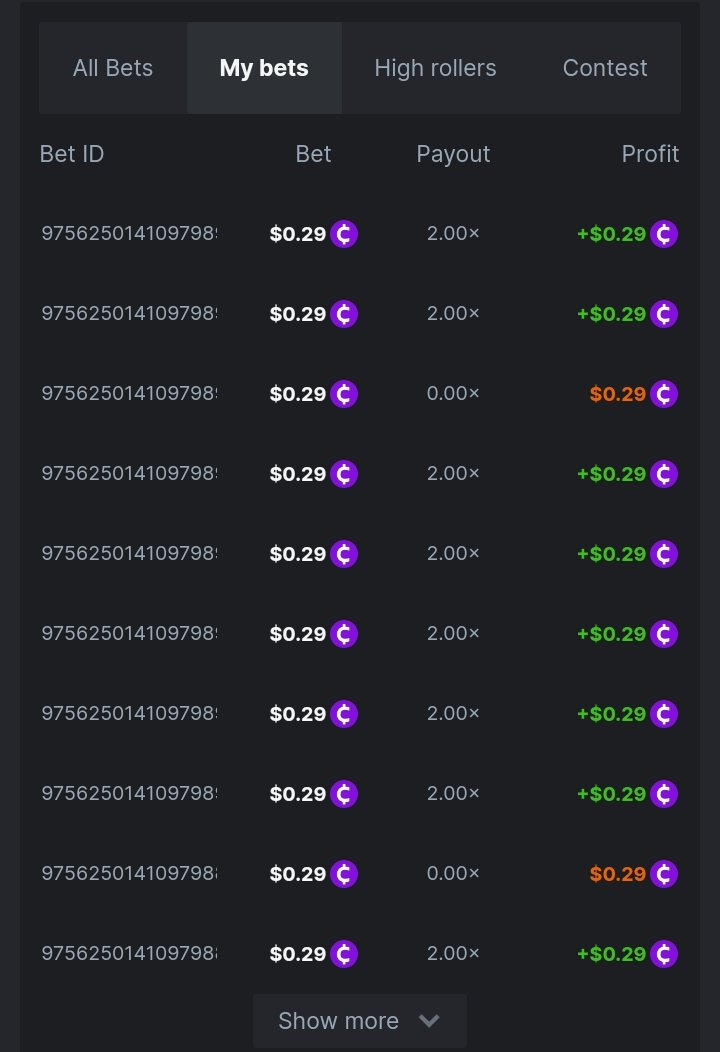Go to the Contest tab
The image size is (720, 1052).
pos(605,68)
